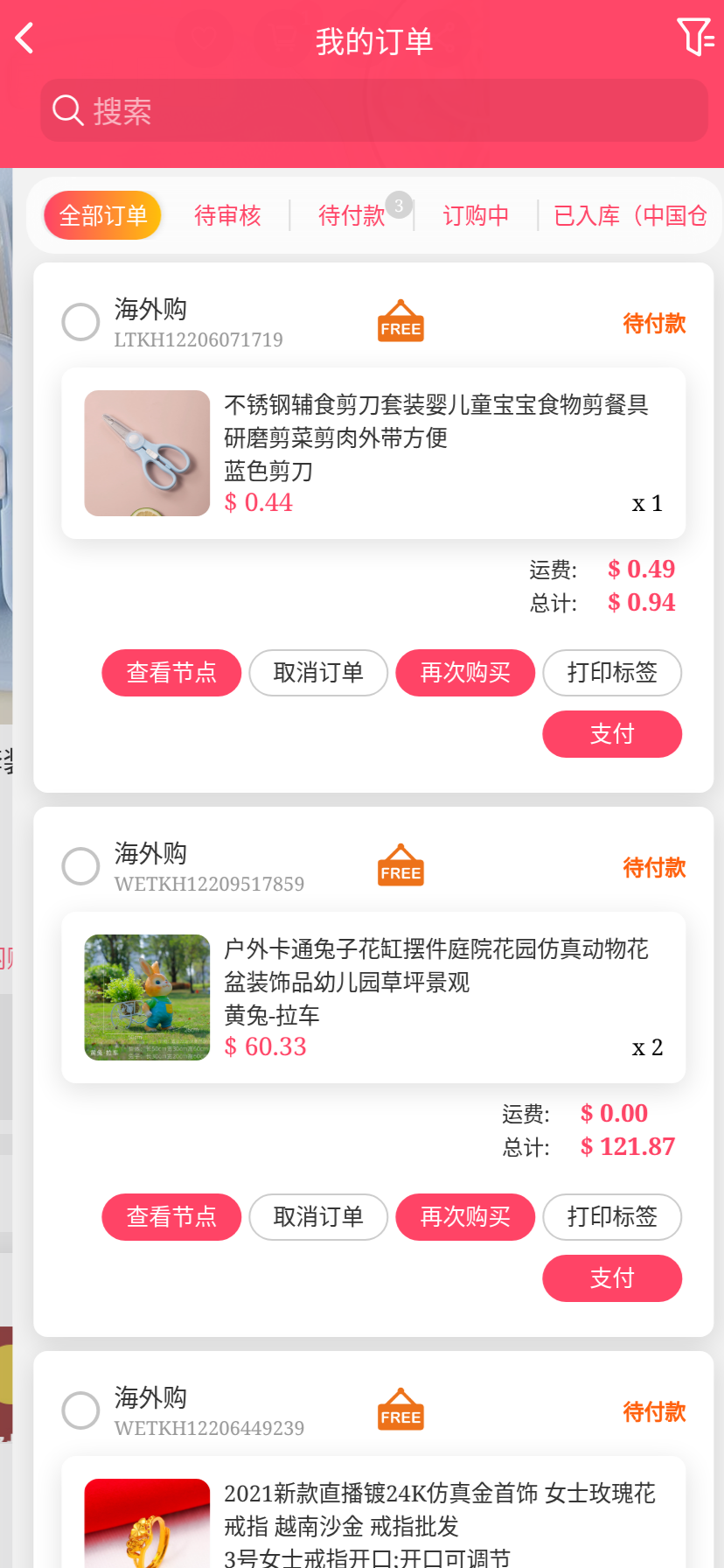查看节点 for order LTKH12206071719
This screenshot has height=1568, width=724.
pos(171,673)
